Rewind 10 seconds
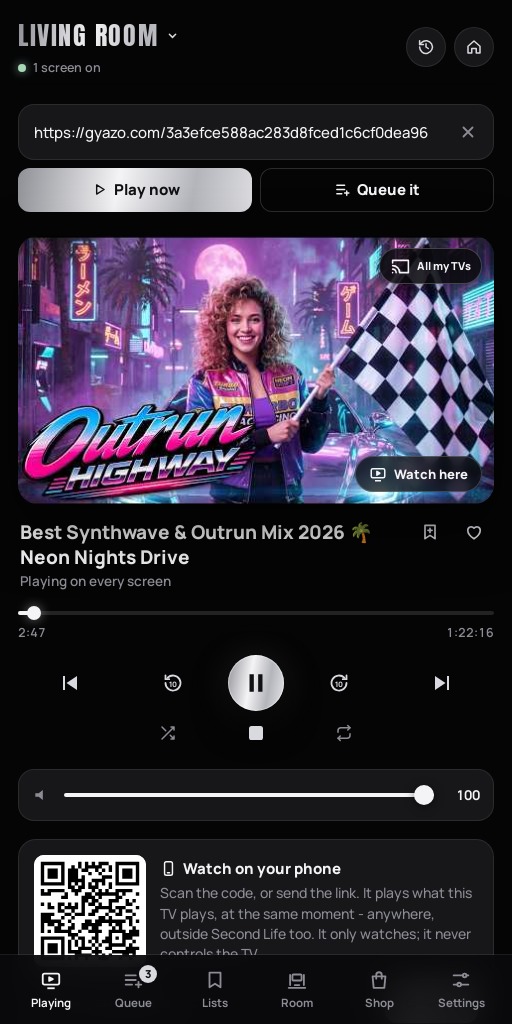This screenshot has width=512, height=1024. click(x=172, y=683)
